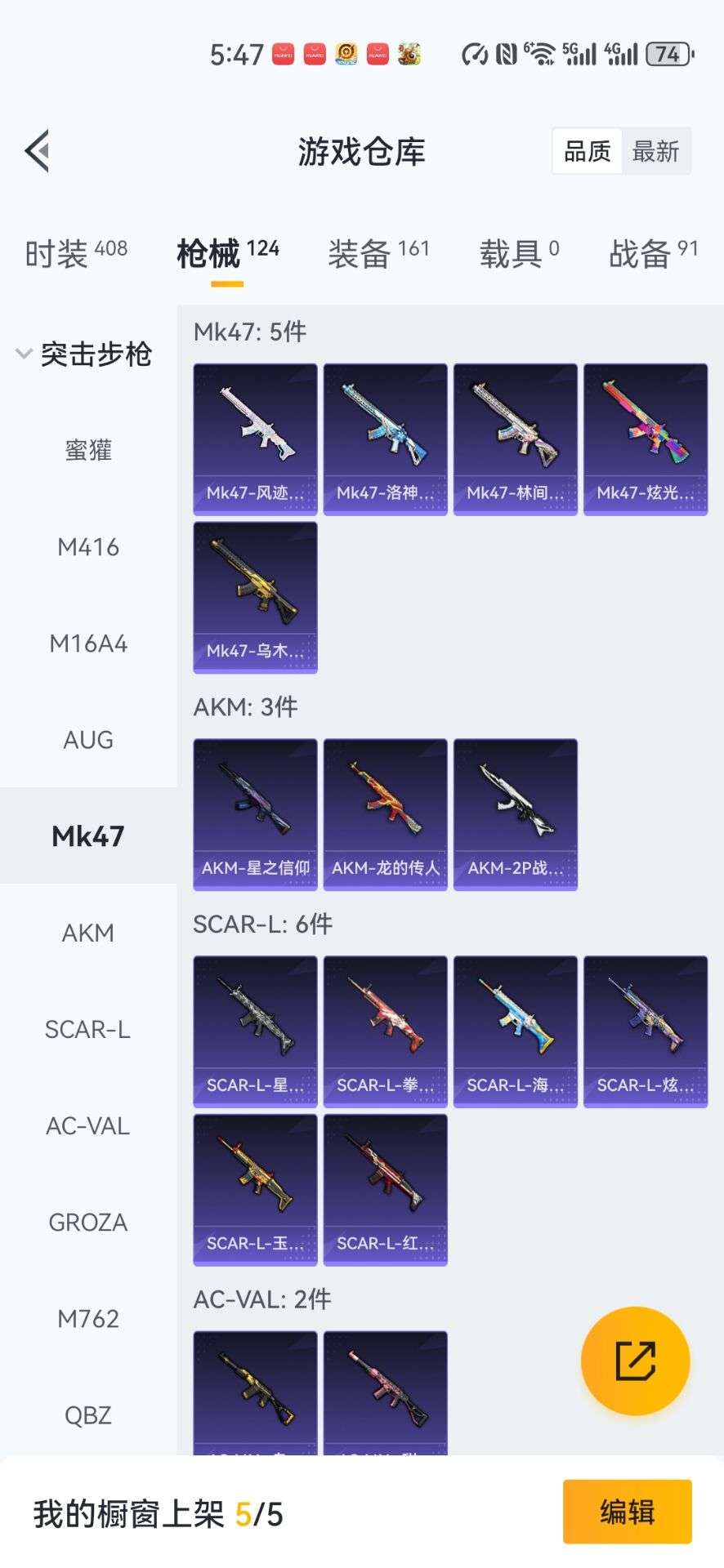
Task: View the AKM-星之信仰 skin
Action: pyautogui.click(x=255, y=814)
